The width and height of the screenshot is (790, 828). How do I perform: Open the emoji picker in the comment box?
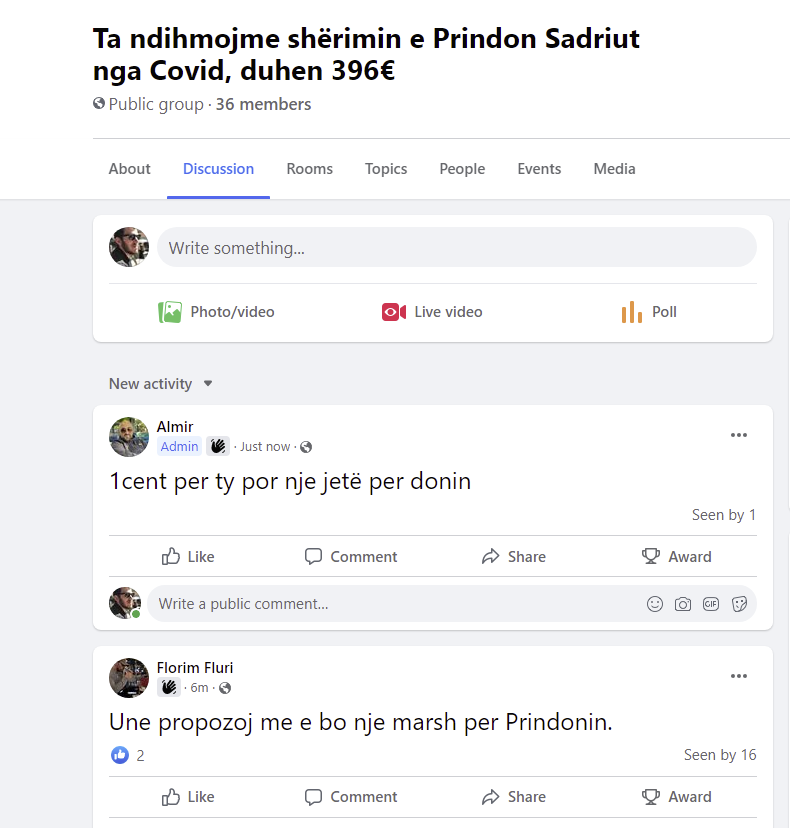(655, 604)
